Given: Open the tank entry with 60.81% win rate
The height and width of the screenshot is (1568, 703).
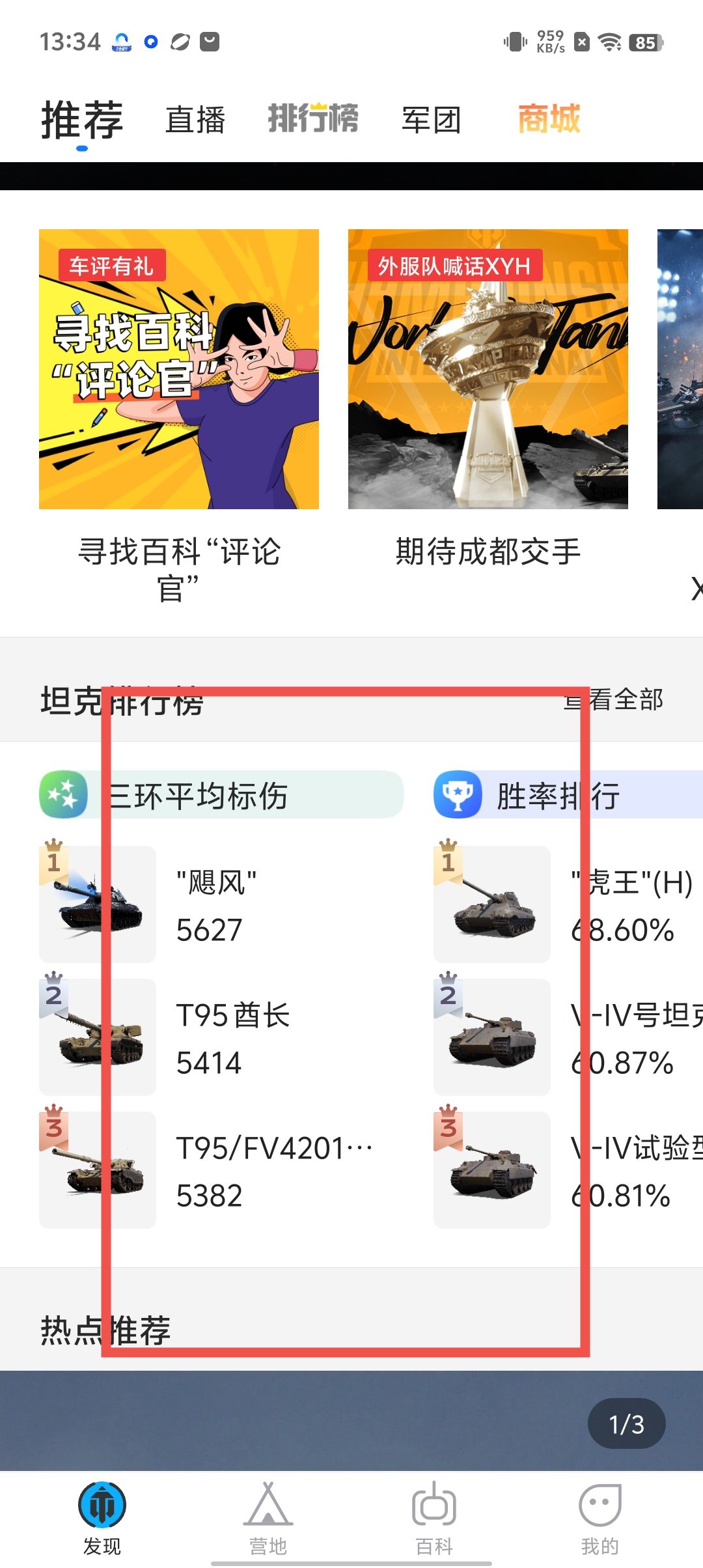Looking at the screenshot, I should 566,1171.
